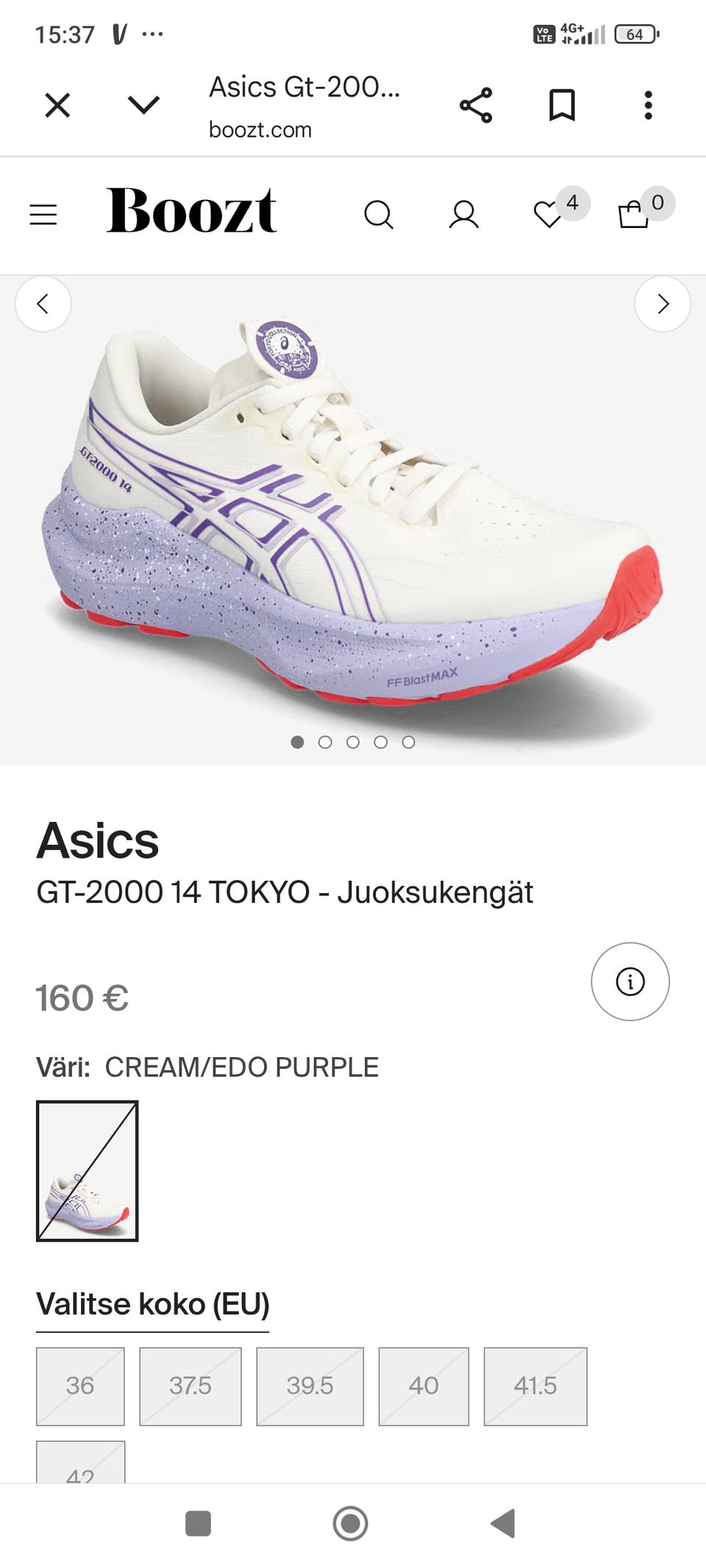Open the browser overflow menu
Image resolution: width=706 pixels, height=1568 pixels.
pyautogui.click(x=648, y=105)
